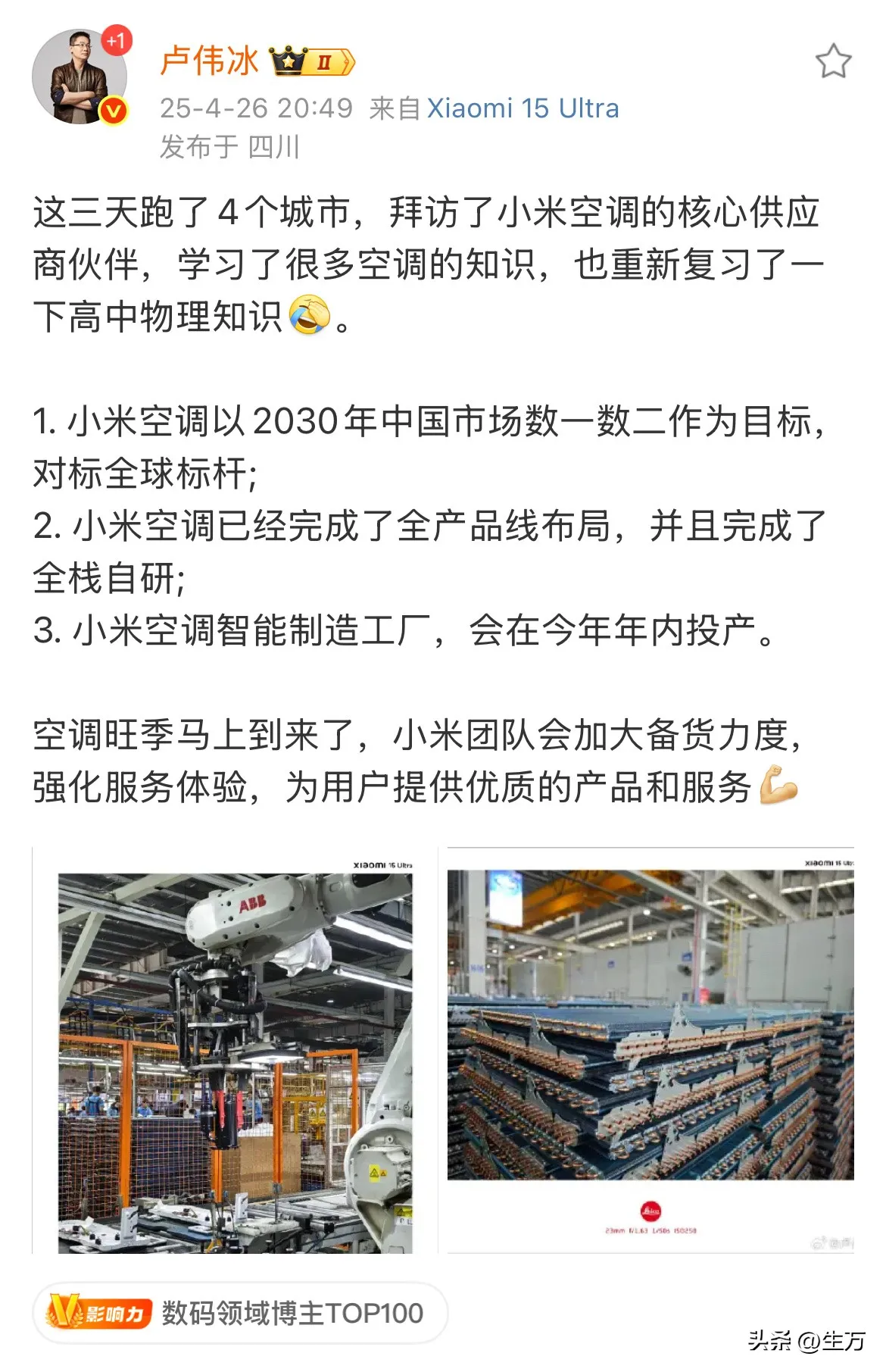This screenshot has width=886, height=1372.
Task: Open the 卢伟冰 username link
Action: click(x=210, y=61)
